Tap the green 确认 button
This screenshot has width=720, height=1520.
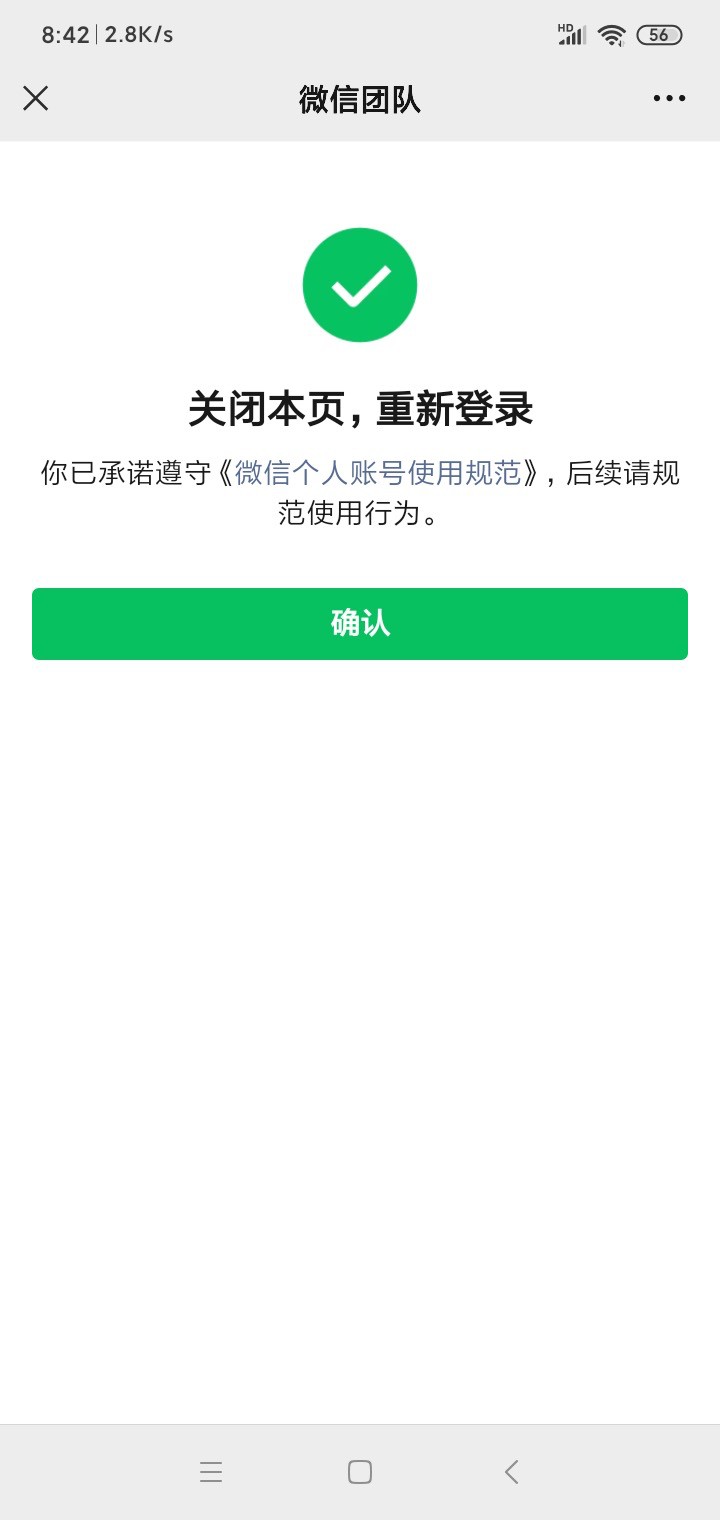tap(360, 623)
